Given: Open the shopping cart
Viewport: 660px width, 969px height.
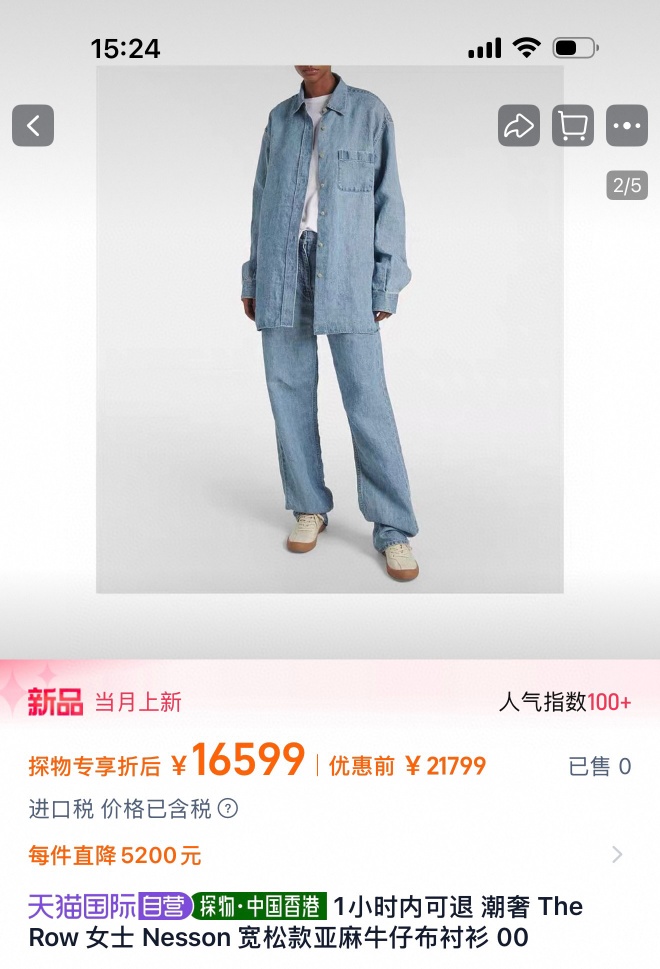Looking at the screenshot, I should tap(573, 126).
